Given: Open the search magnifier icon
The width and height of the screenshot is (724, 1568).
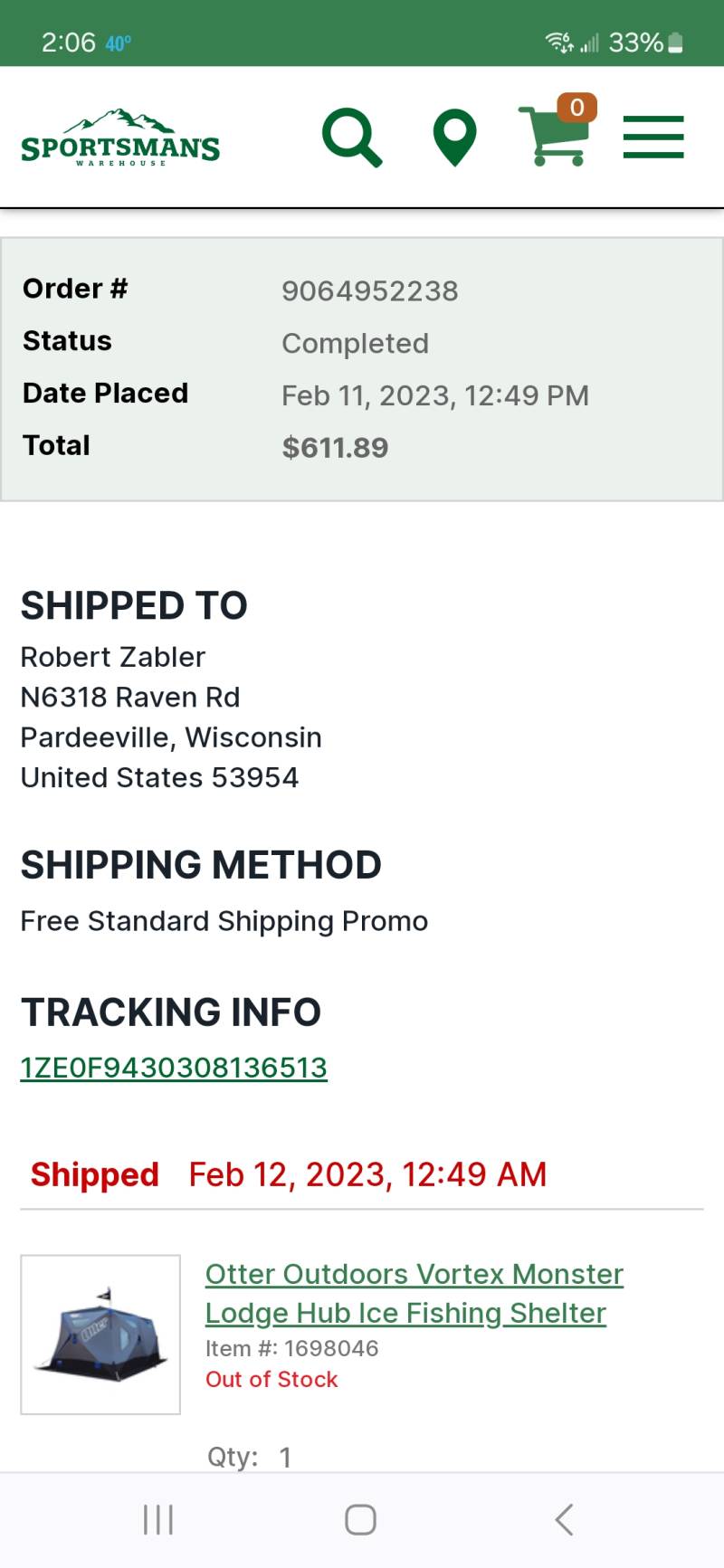Looking at the screenshot, I should [352, 138].
